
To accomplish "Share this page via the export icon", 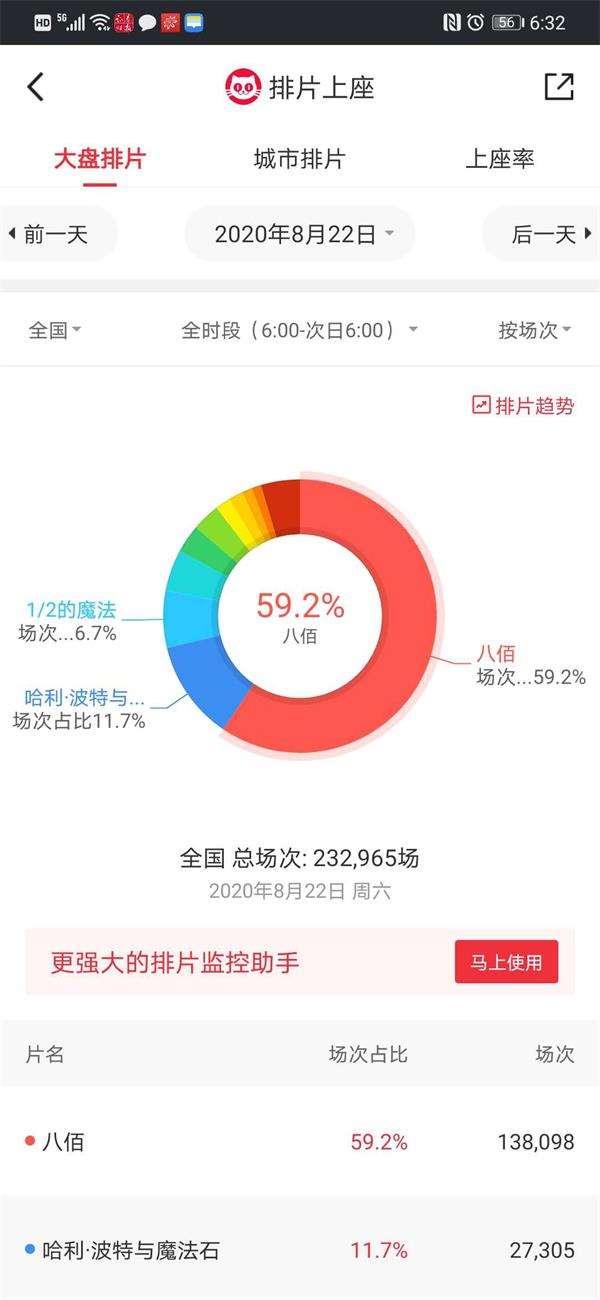I will point(559,87).
